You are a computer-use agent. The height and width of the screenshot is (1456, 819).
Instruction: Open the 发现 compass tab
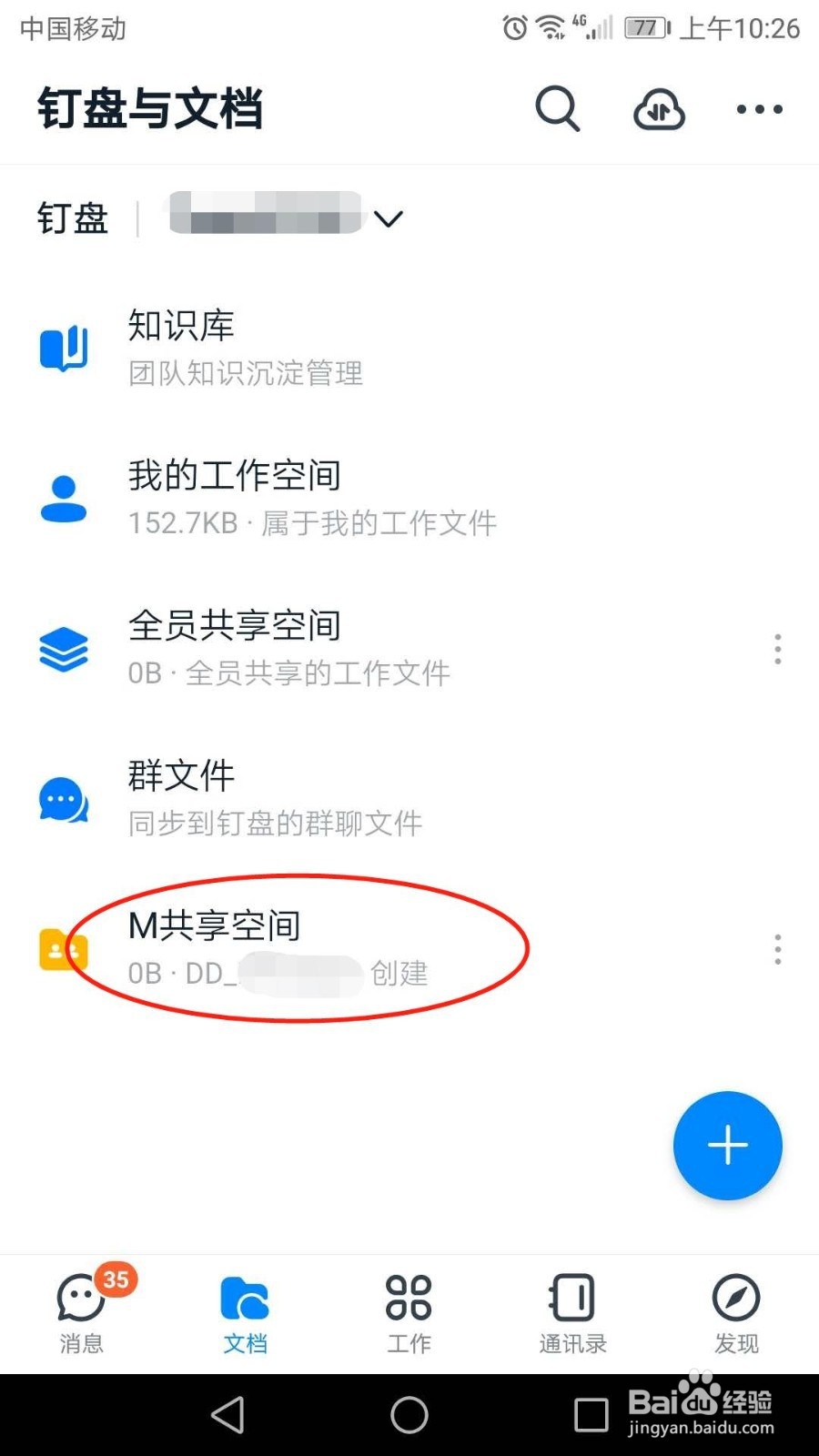coord(735,1310)
